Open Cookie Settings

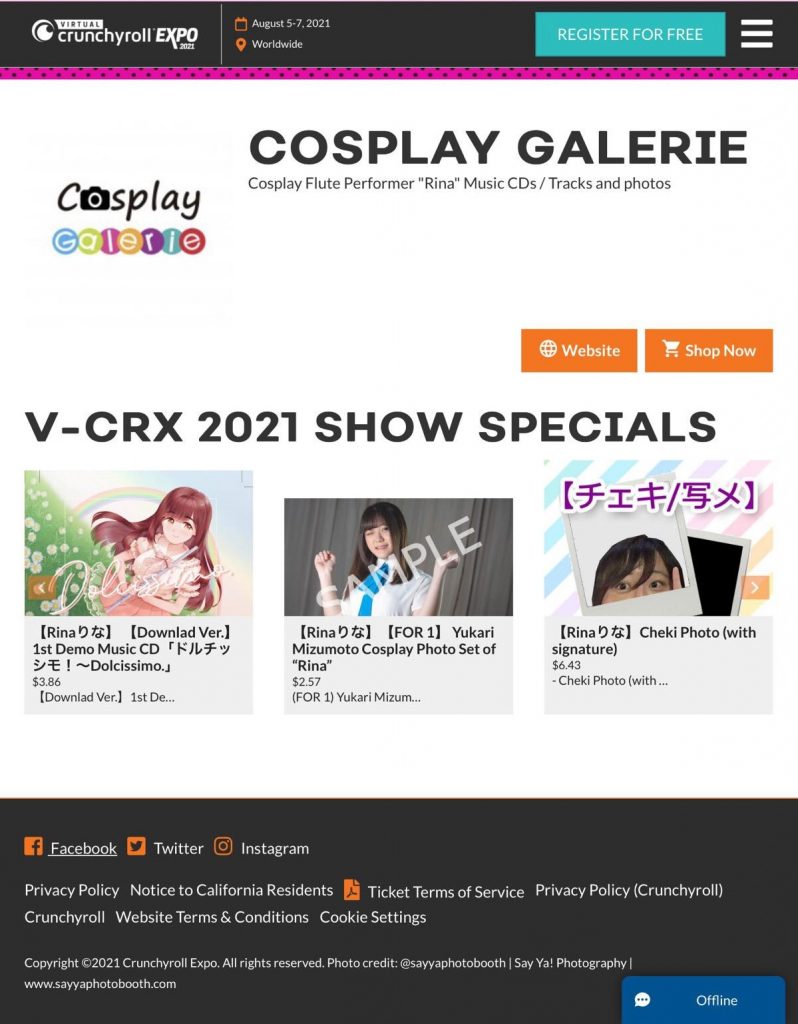point(373,917)
